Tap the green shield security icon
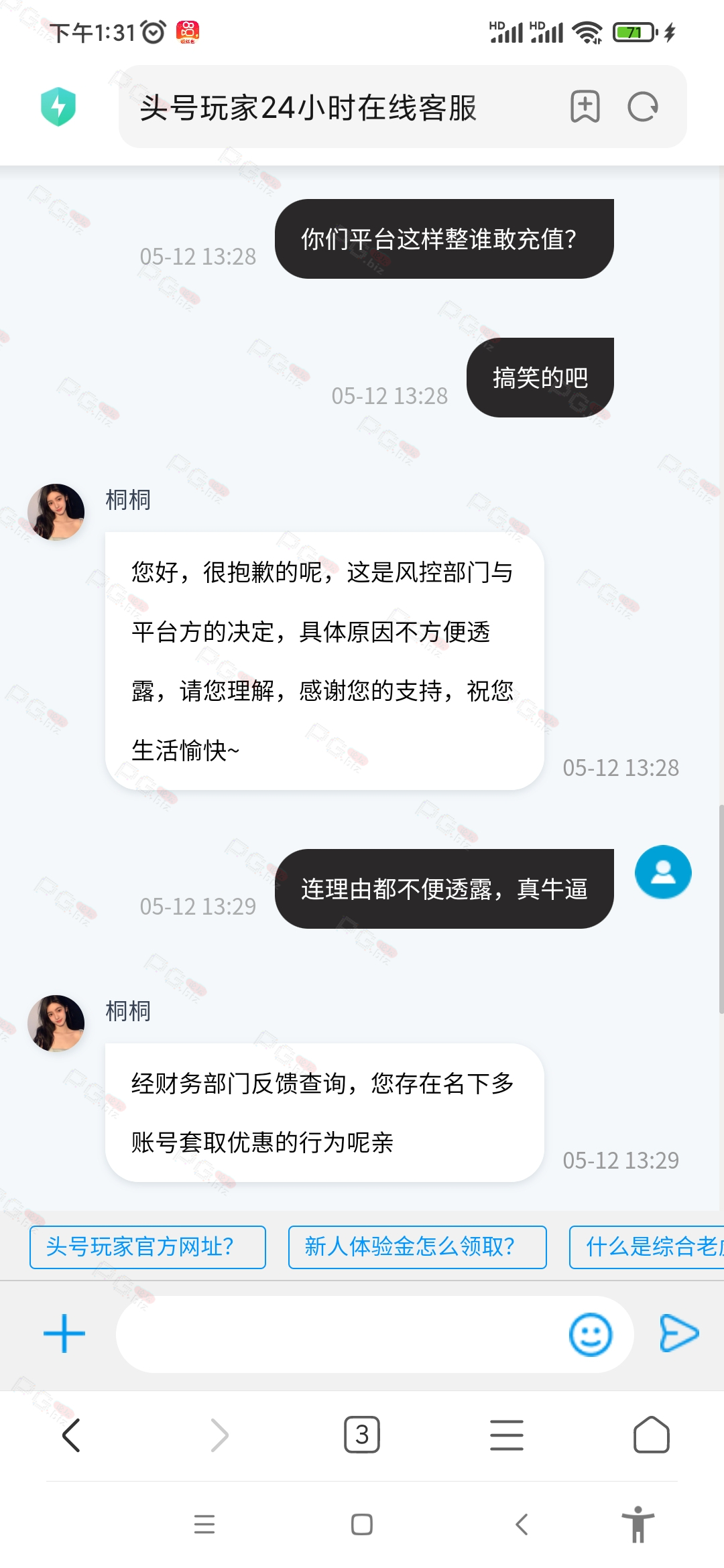The width and height of the screenshot is (724, 1568). pyautogui.click(x=58, y=107)
